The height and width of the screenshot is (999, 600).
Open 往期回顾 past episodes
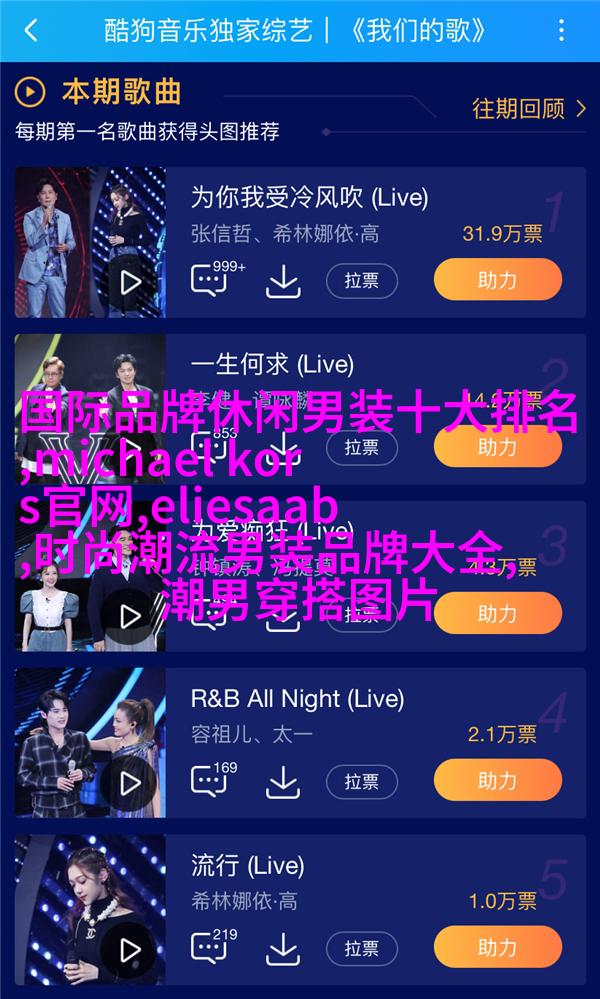(528, 107)
